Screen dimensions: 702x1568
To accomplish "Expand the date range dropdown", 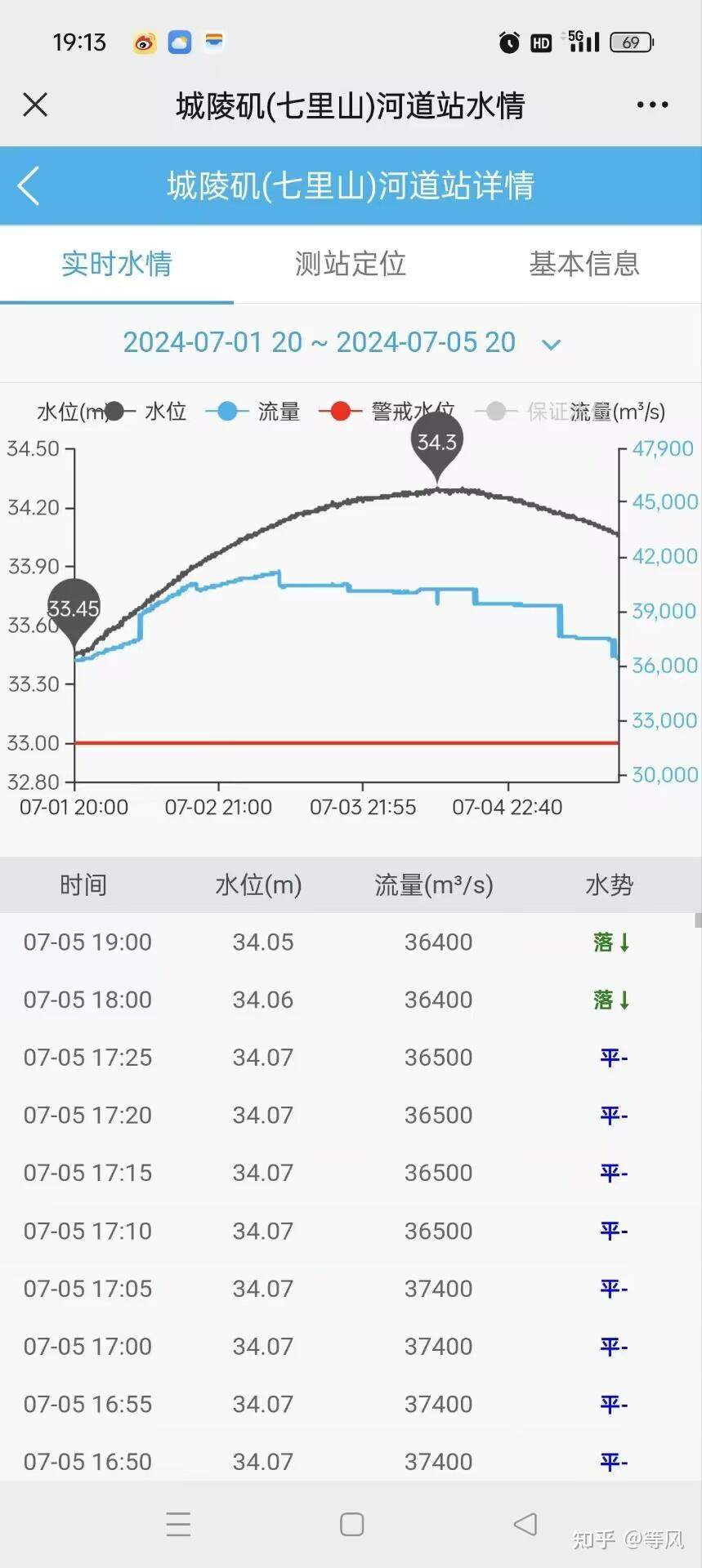I will [552, 344].
